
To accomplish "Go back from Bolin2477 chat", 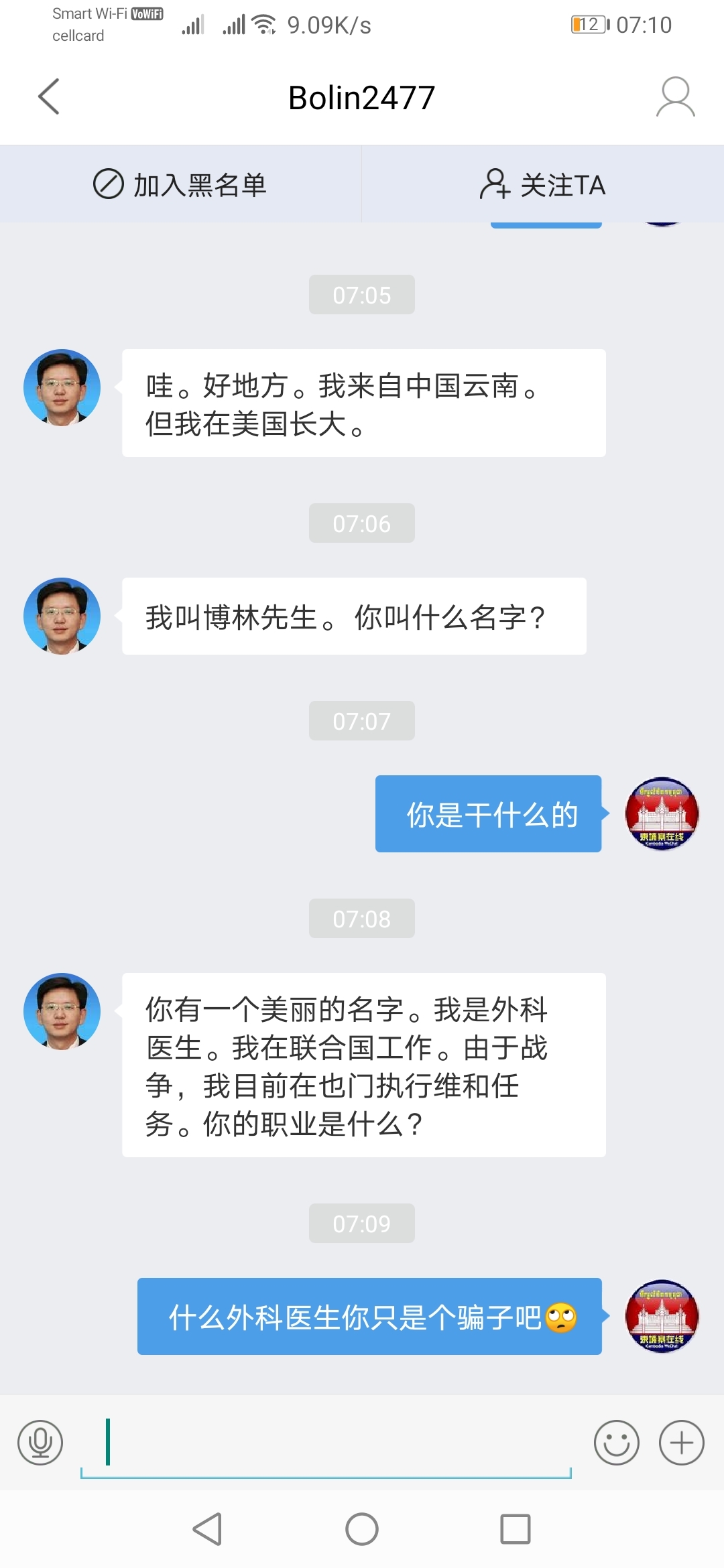I will tap(49, 97).
